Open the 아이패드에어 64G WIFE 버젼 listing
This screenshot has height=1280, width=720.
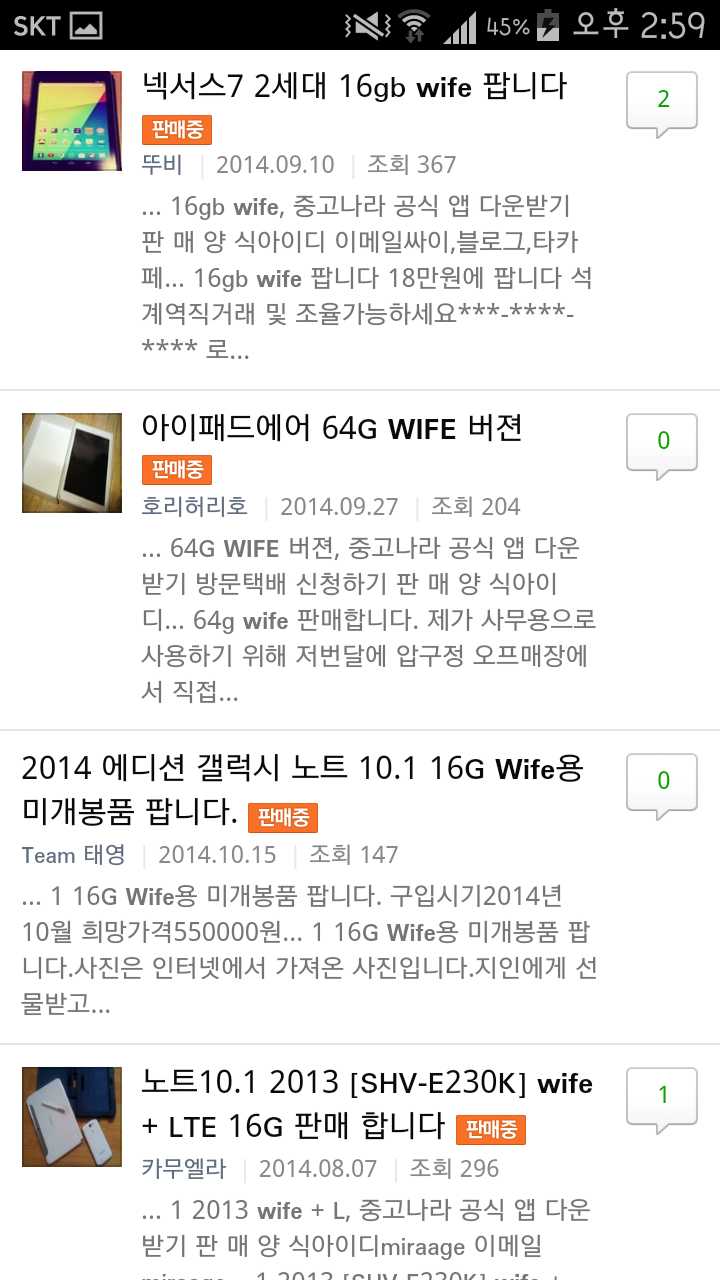click(x=332, y=429)
